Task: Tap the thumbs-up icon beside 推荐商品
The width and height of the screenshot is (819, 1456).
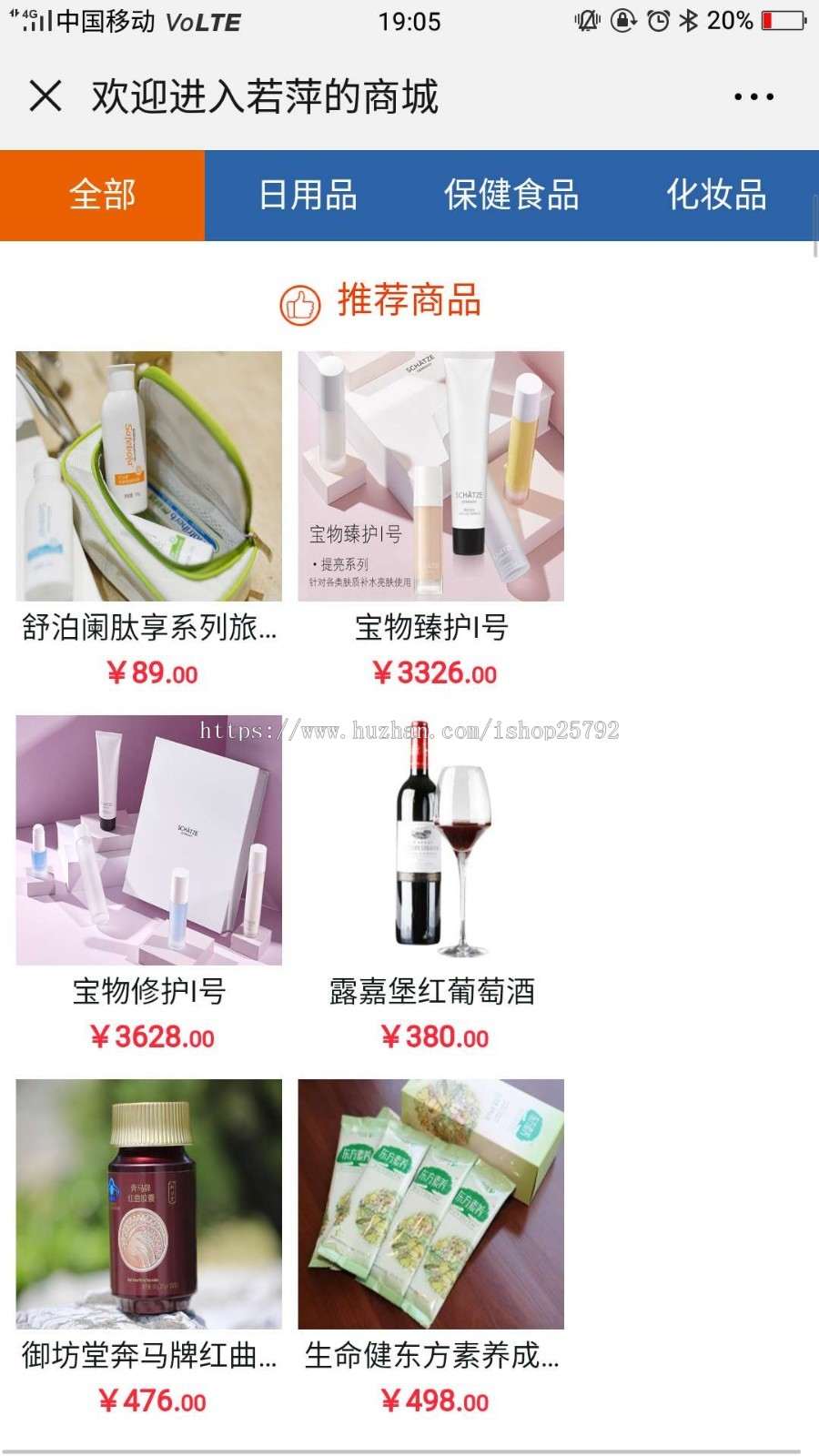Action: (x=300, y=300)
